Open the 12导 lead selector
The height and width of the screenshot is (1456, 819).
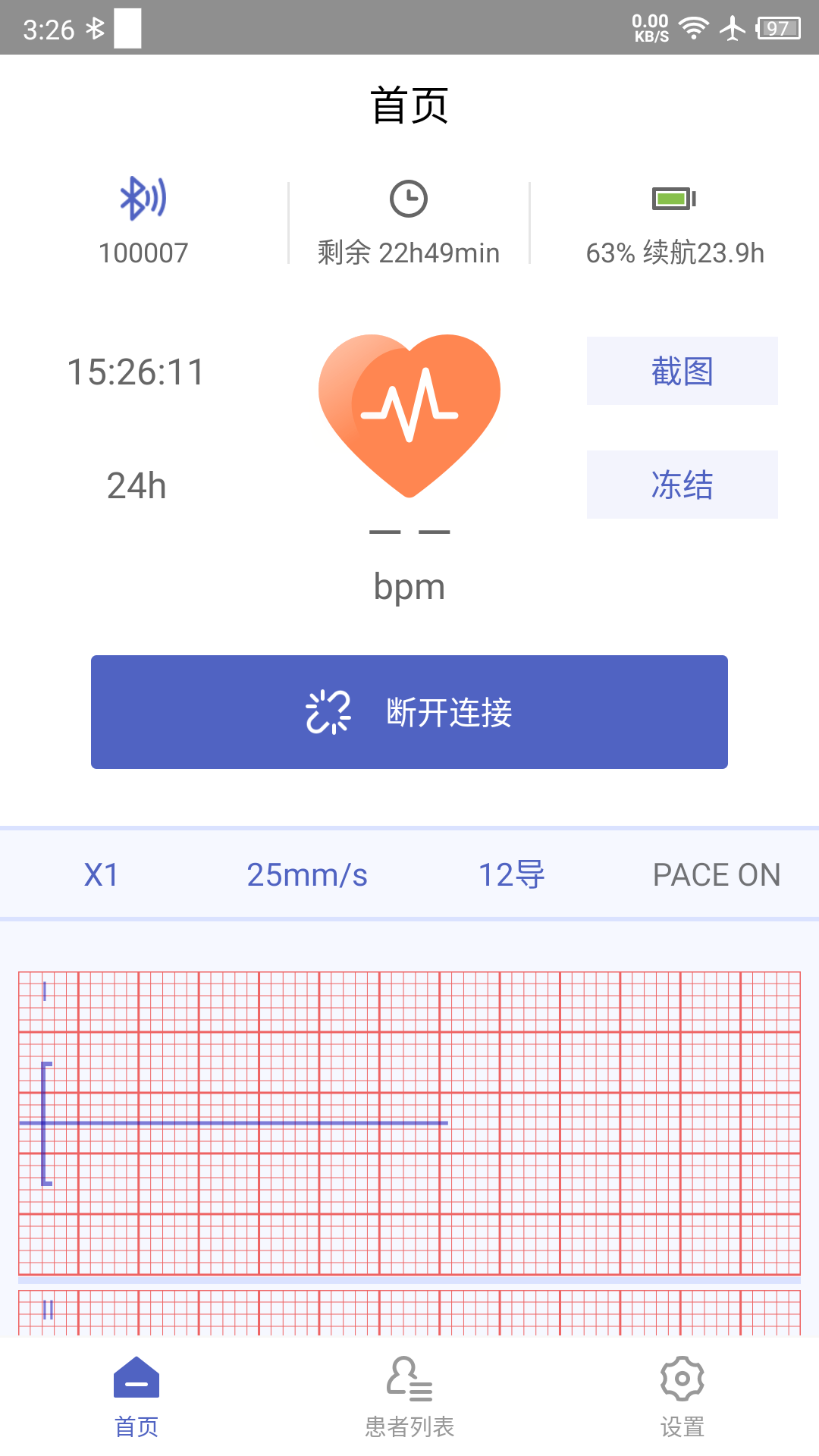[511, 874]
